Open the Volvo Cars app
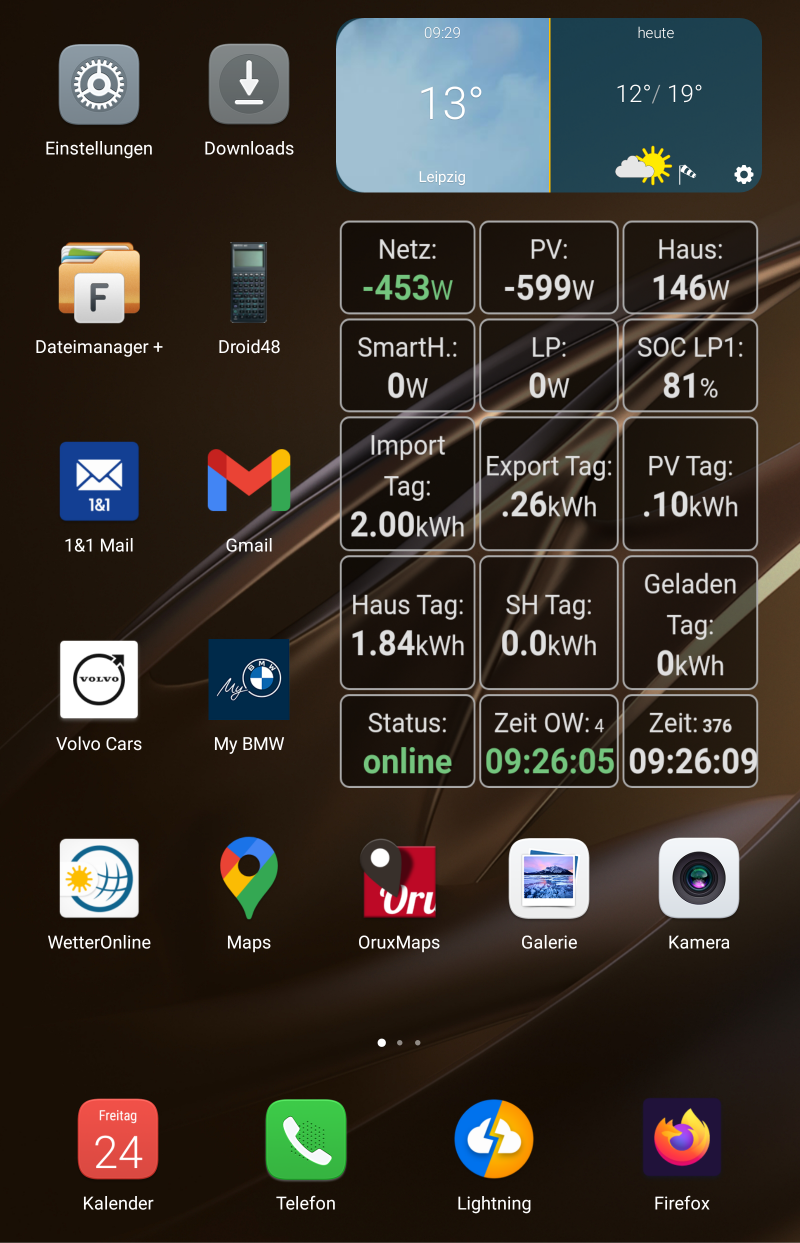The width and height of the screenshot is (800, 1243). click(x=99, y=680)
